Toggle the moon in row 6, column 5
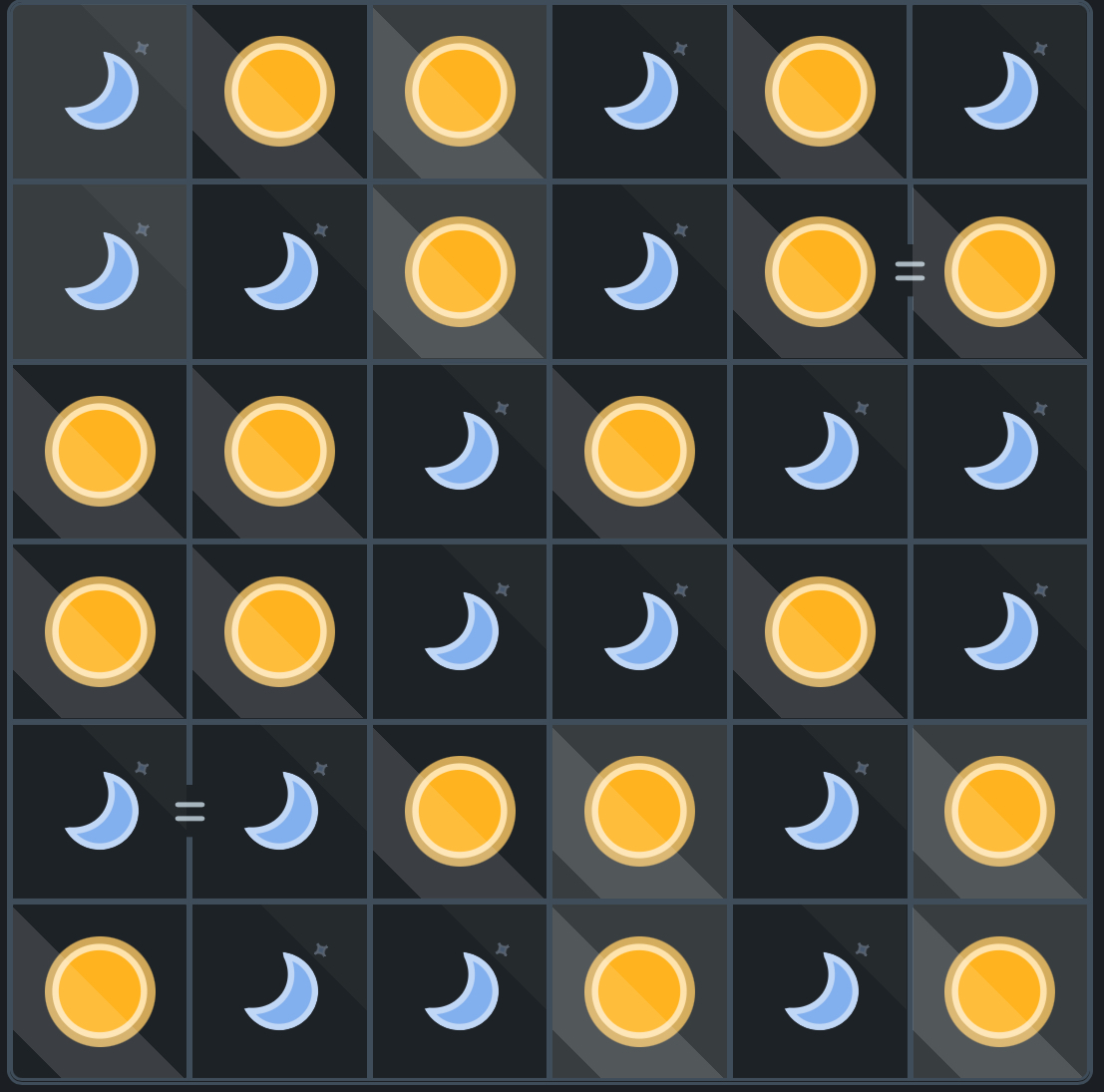 (820, 991)
